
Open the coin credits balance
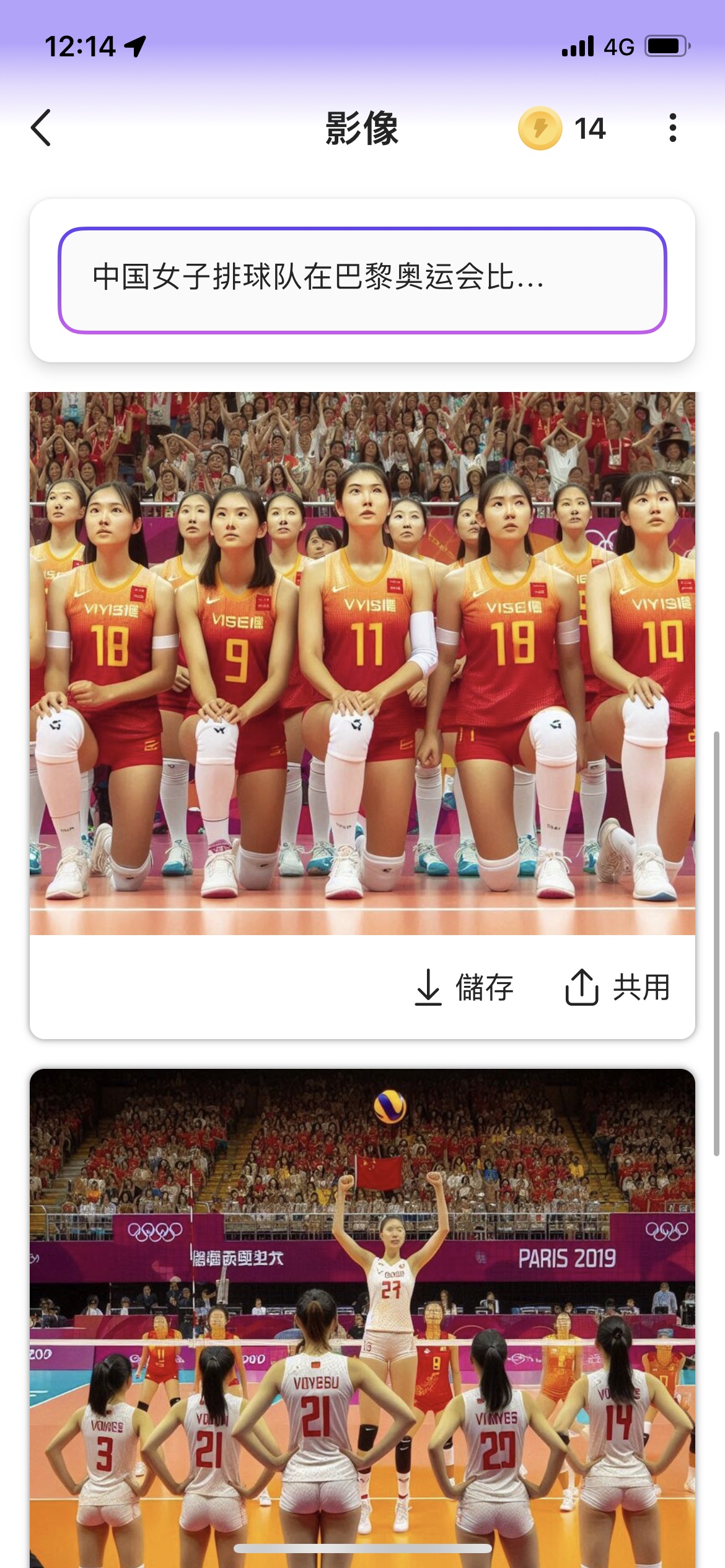point(561,129)
